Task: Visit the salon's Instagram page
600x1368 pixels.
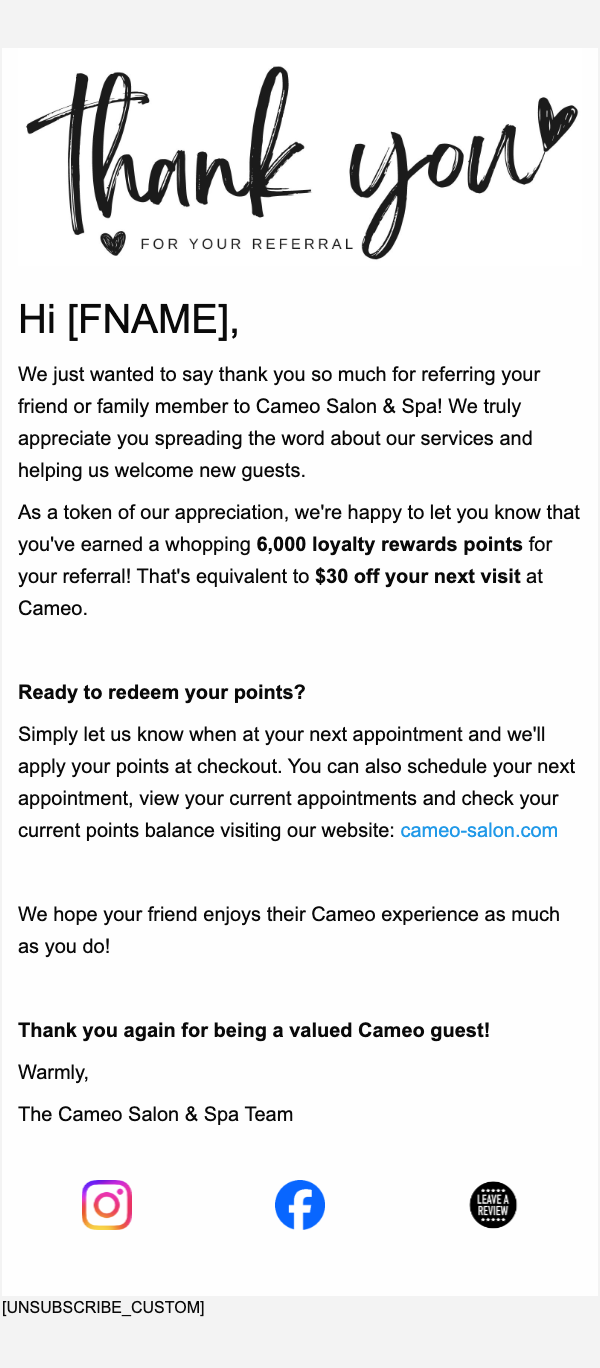Action: pos(107,1205)
